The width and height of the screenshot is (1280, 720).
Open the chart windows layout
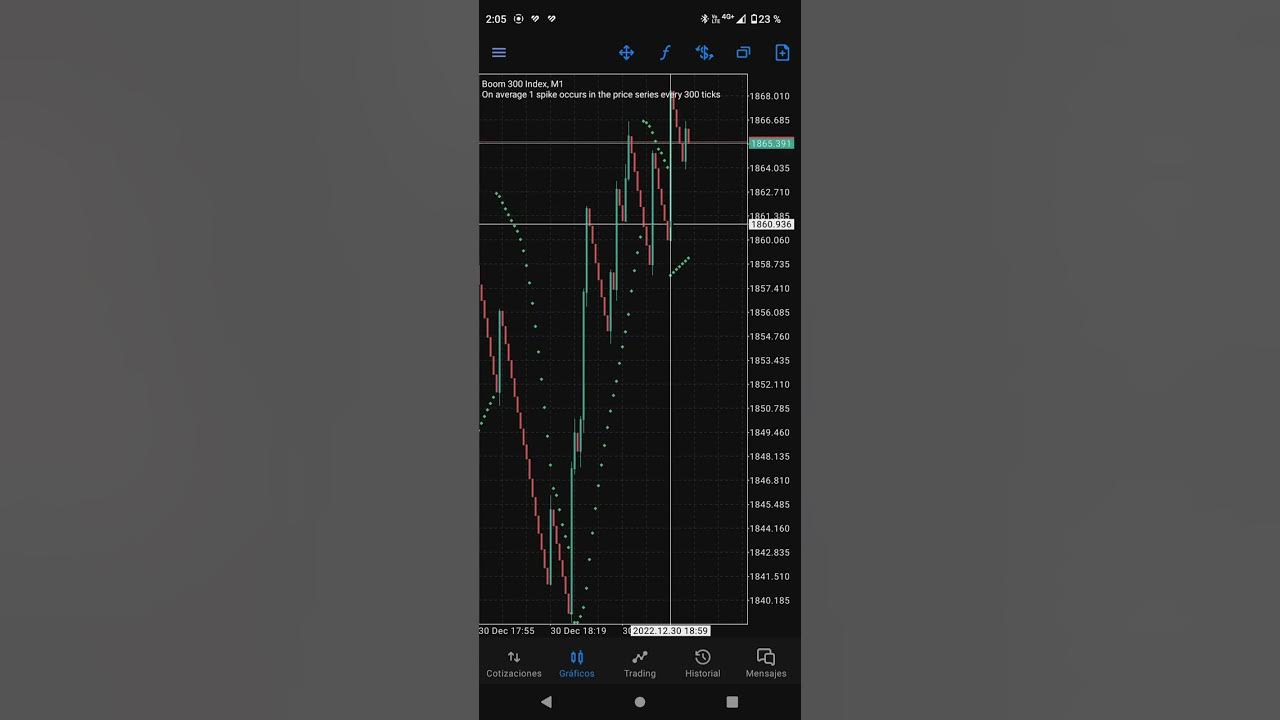743,53
